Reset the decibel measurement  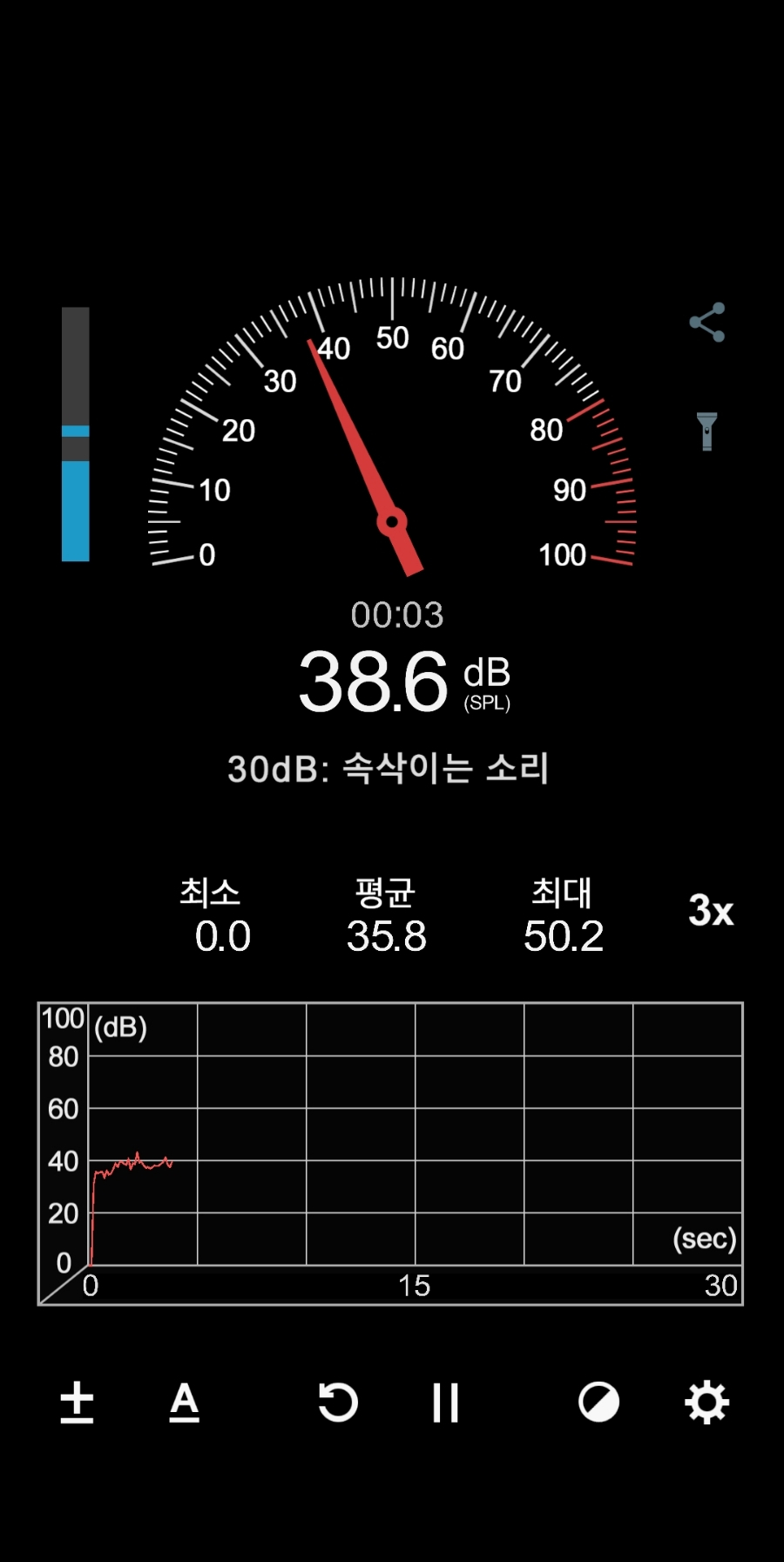click(x=338, y=1402)
